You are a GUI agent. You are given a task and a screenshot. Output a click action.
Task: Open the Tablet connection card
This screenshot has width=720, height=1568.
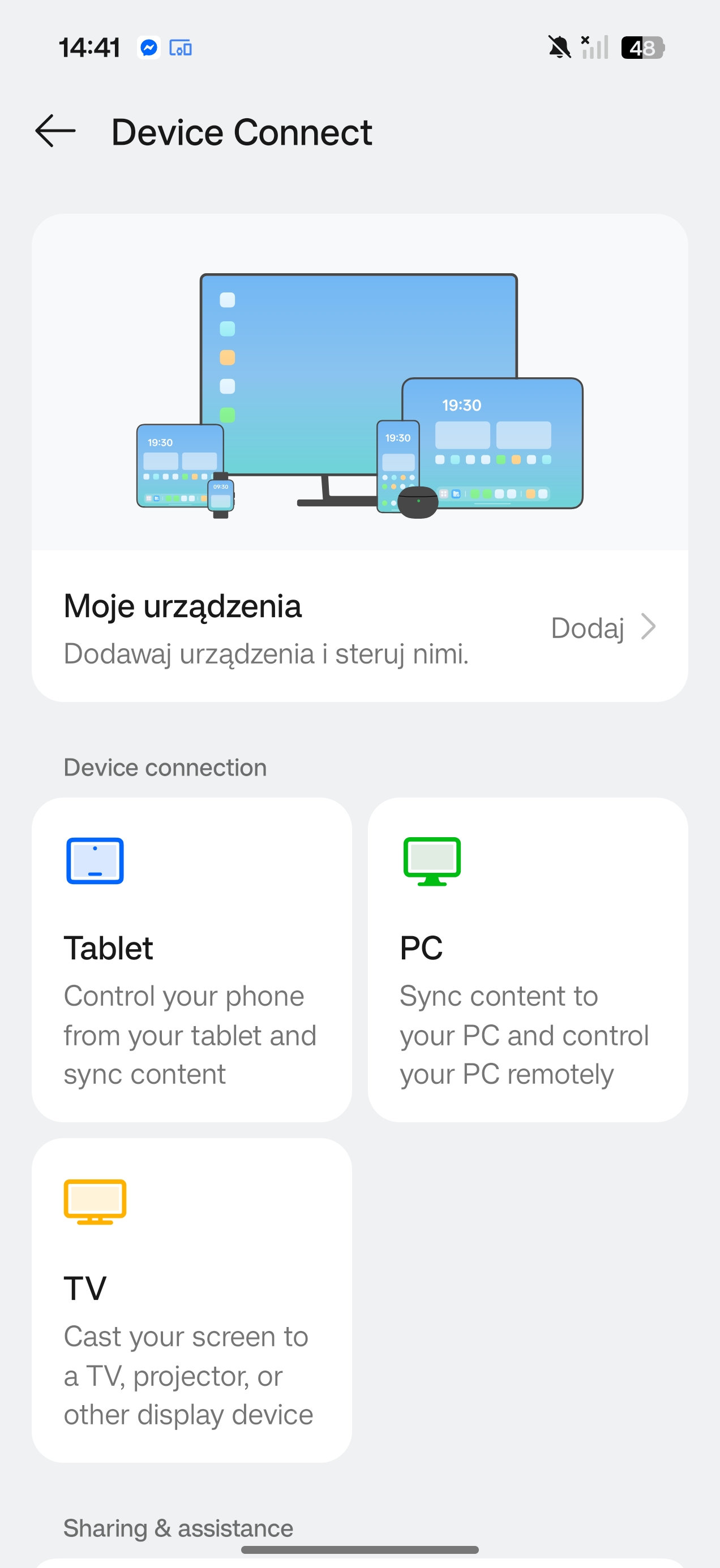pyautogui.click(x=191, y=959)
